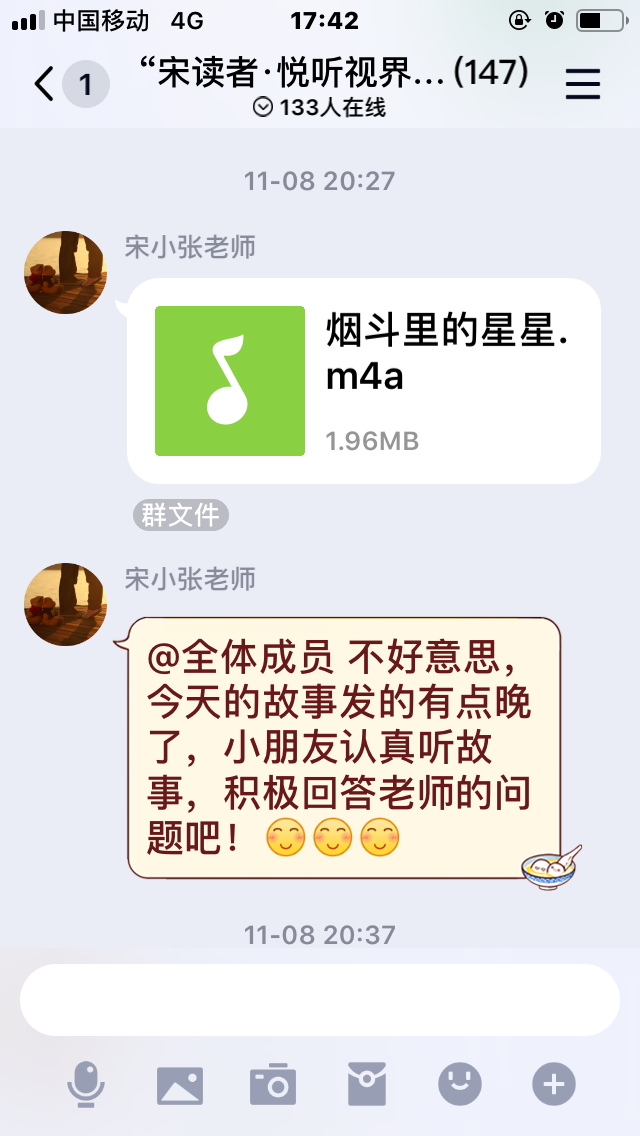Send a red envelope

367,1084
